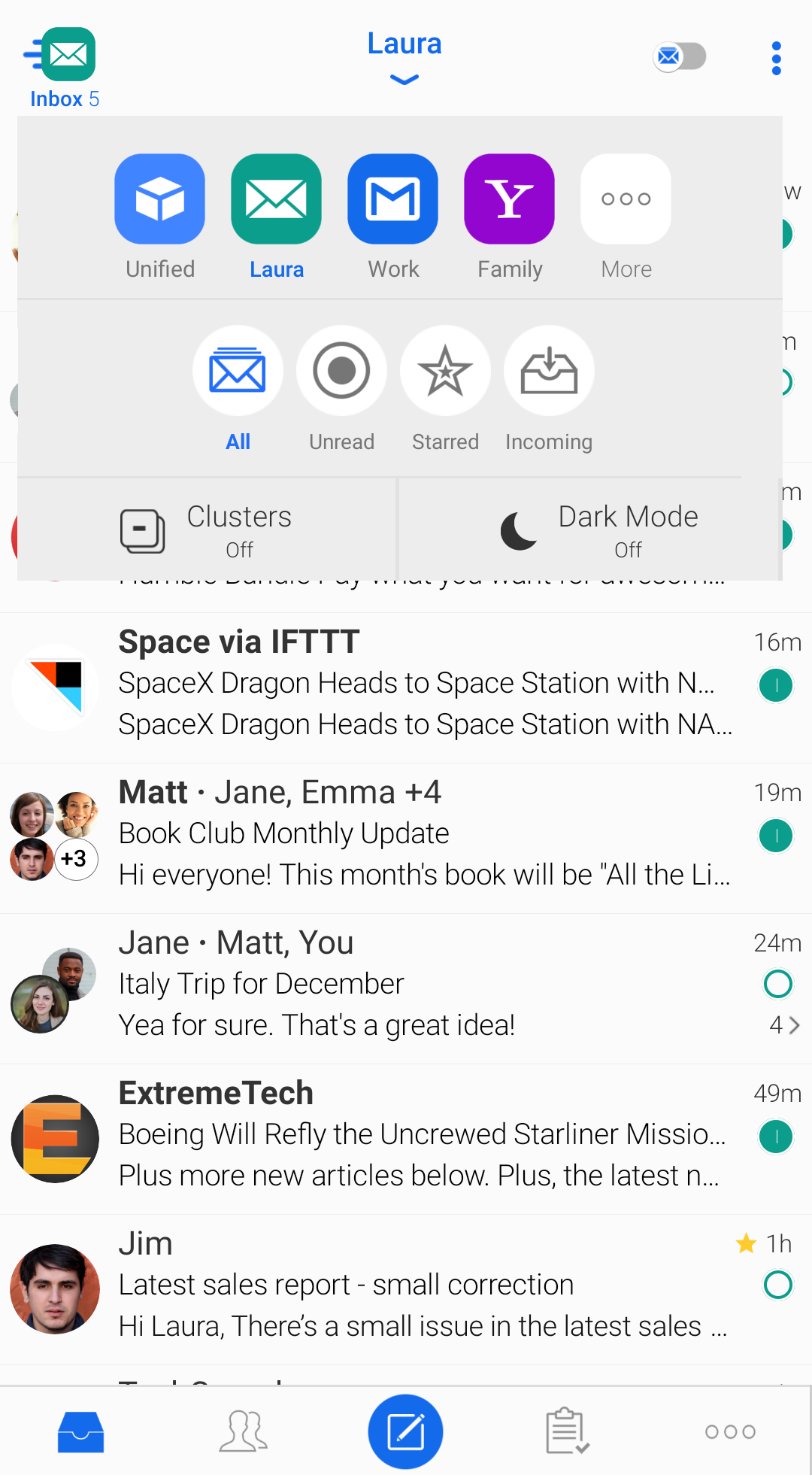Image resolution: width=812 pixels, height=1475 pixels.
Task: Turn on Clusters
Action: (207, 530)
